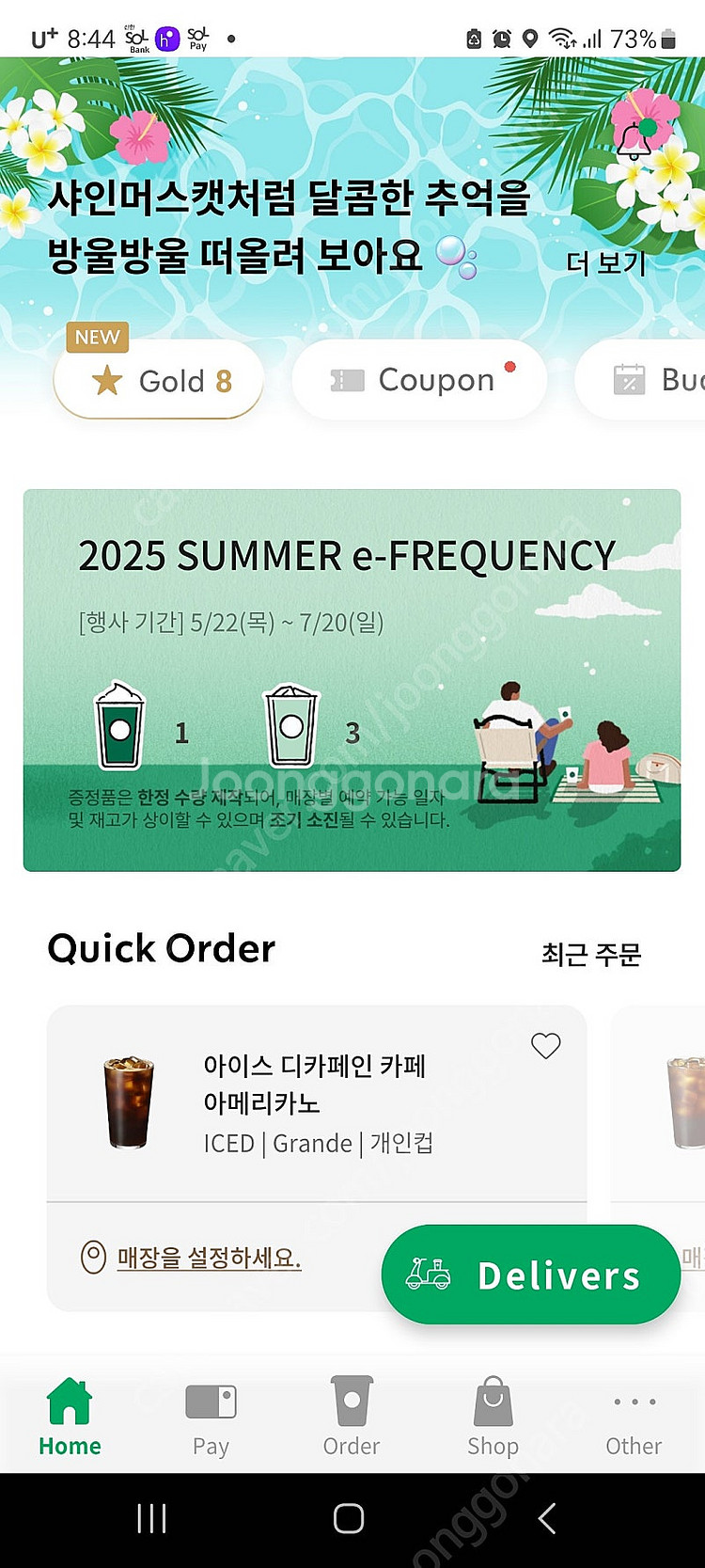
Task: Open the 아이스 디카페인 카페 아메리카노 quick order card
Action: [x=316, y=1103]
